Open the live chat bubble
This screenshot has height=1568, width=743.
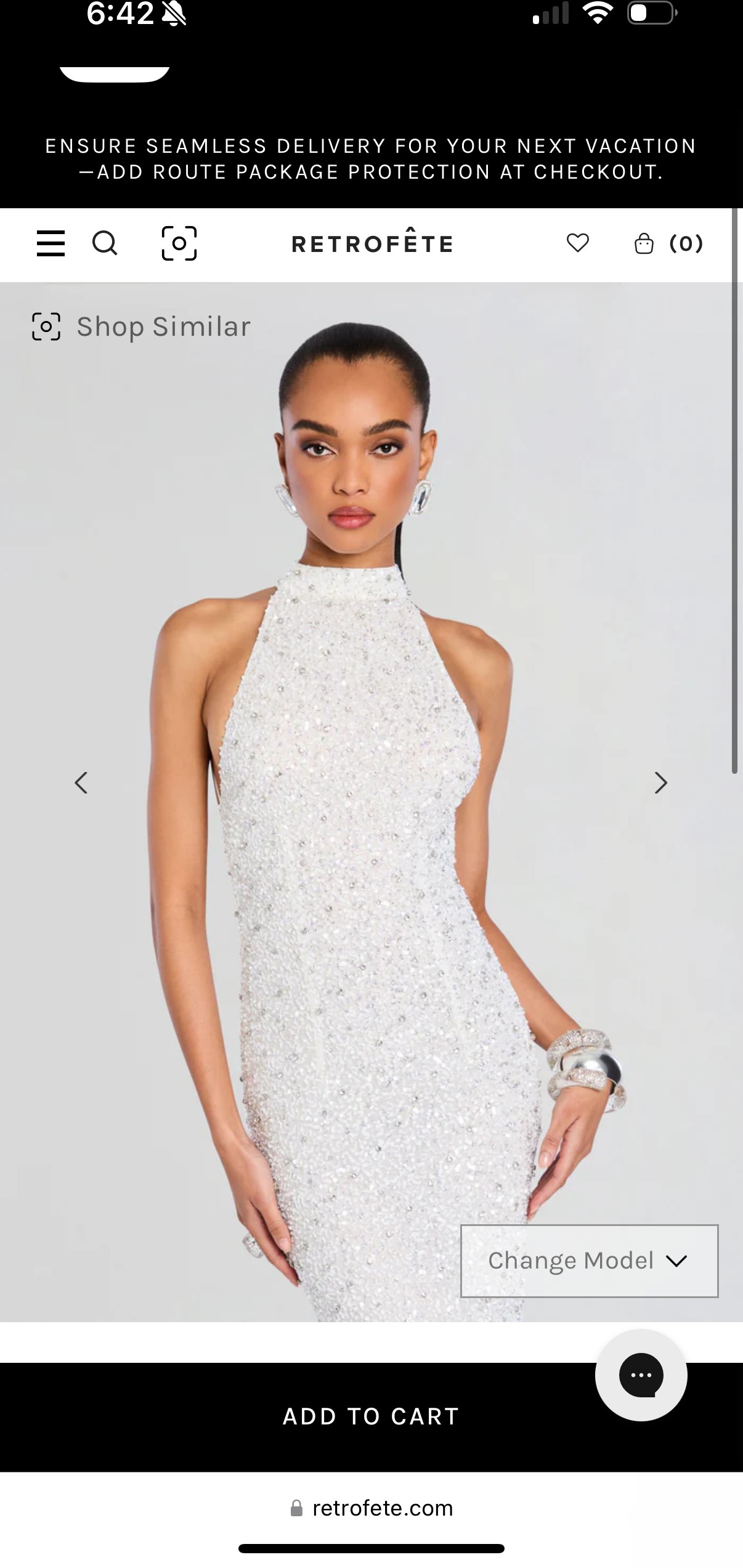641,1375
